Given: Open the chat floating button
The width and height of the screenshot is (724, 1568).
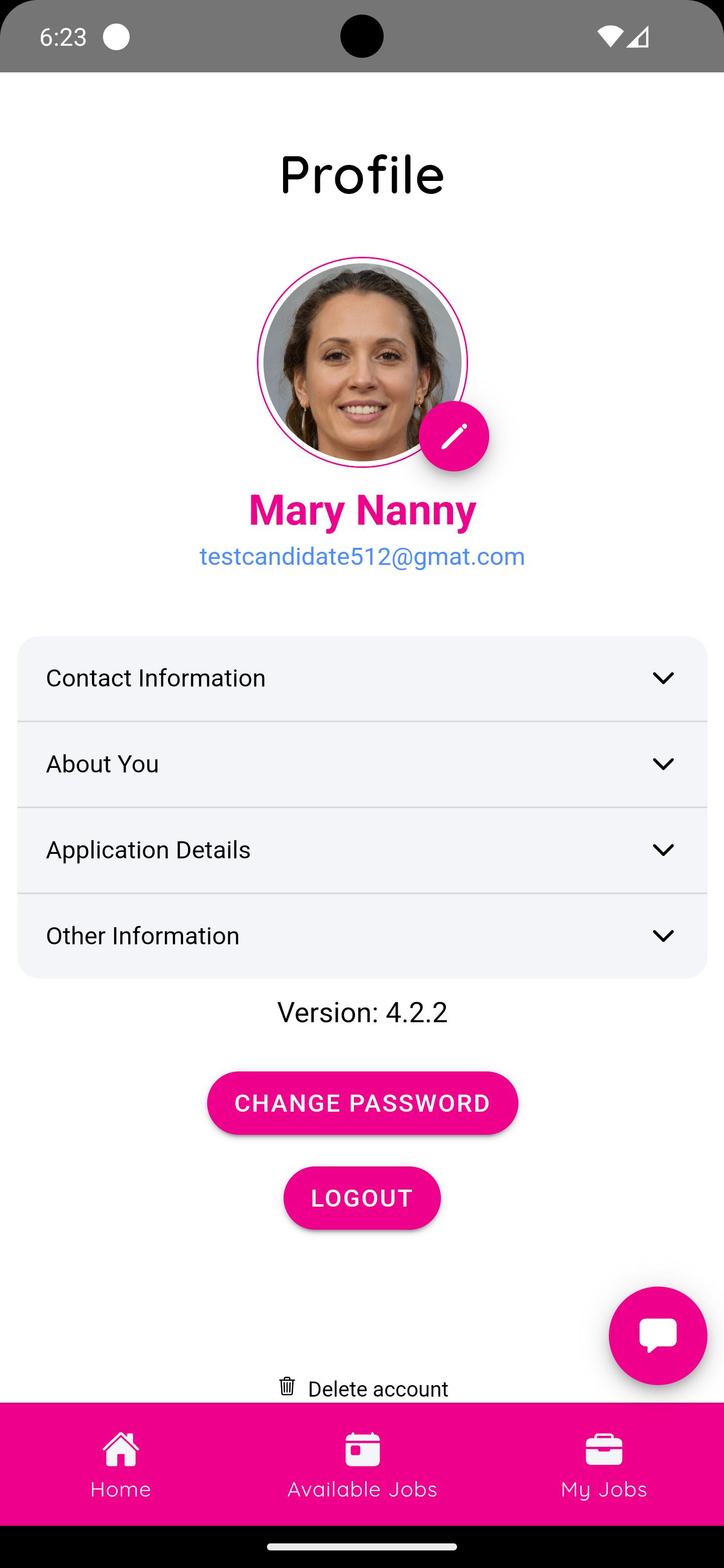Looking at the screenshot, I should (658, 1335).
